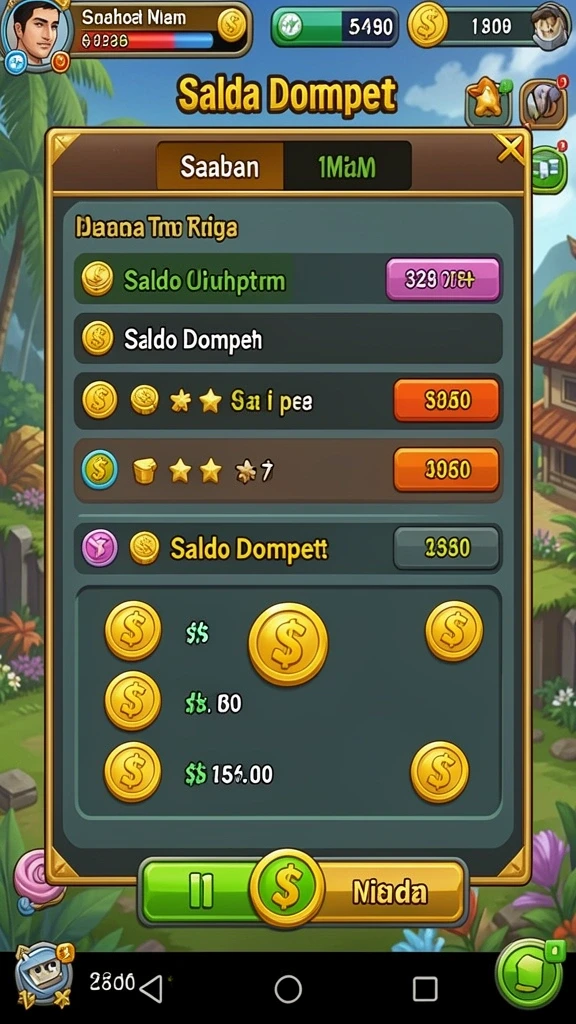Screen dimensions: 576x1024
Task: Close the Salda Dompet dialog
Action: click(x=511, y=149)
